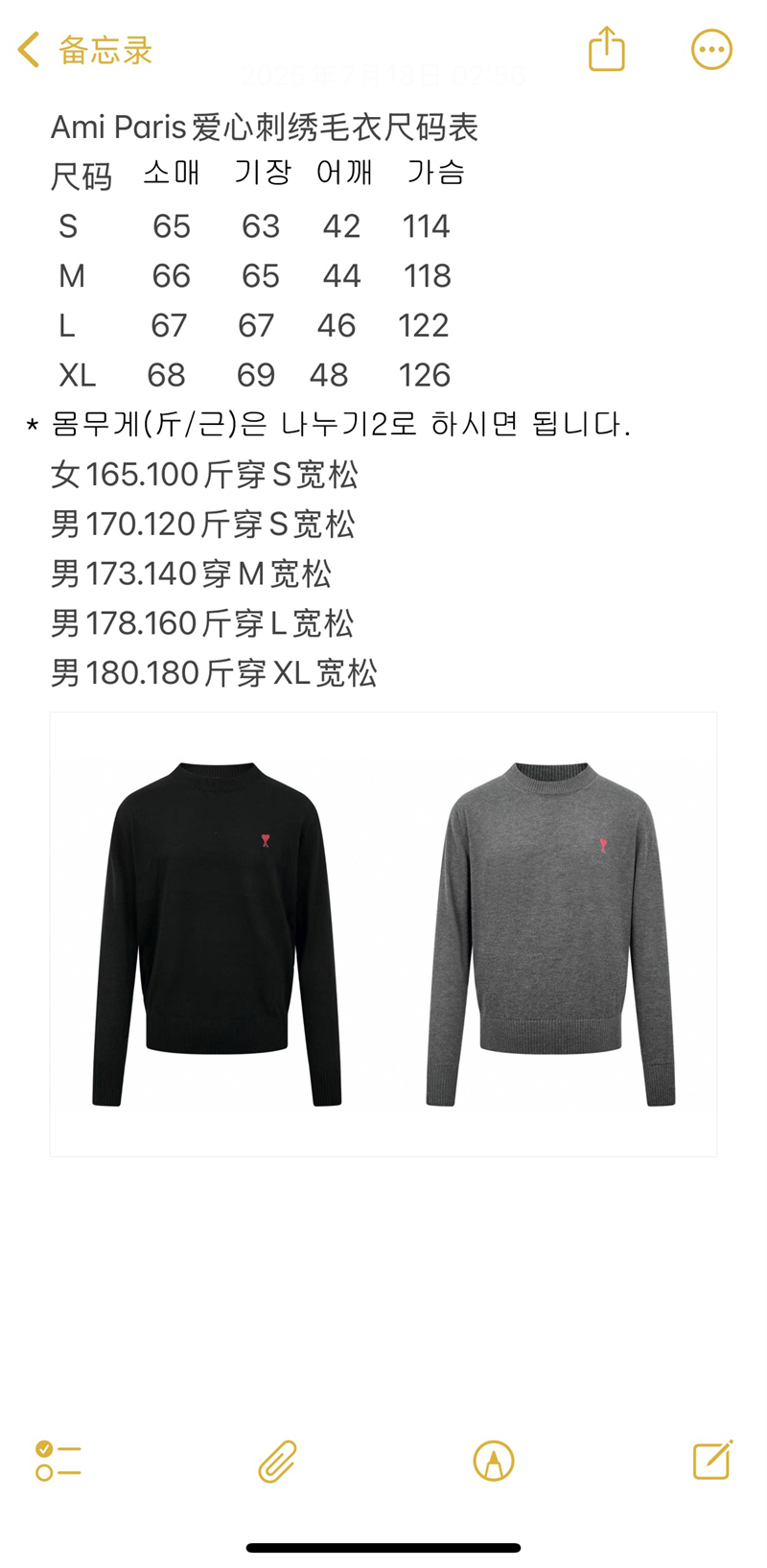The image size is (767, 1568).
Task: Tap the line 男173.140穿M宽松
Action: click(x=194, y=573)
